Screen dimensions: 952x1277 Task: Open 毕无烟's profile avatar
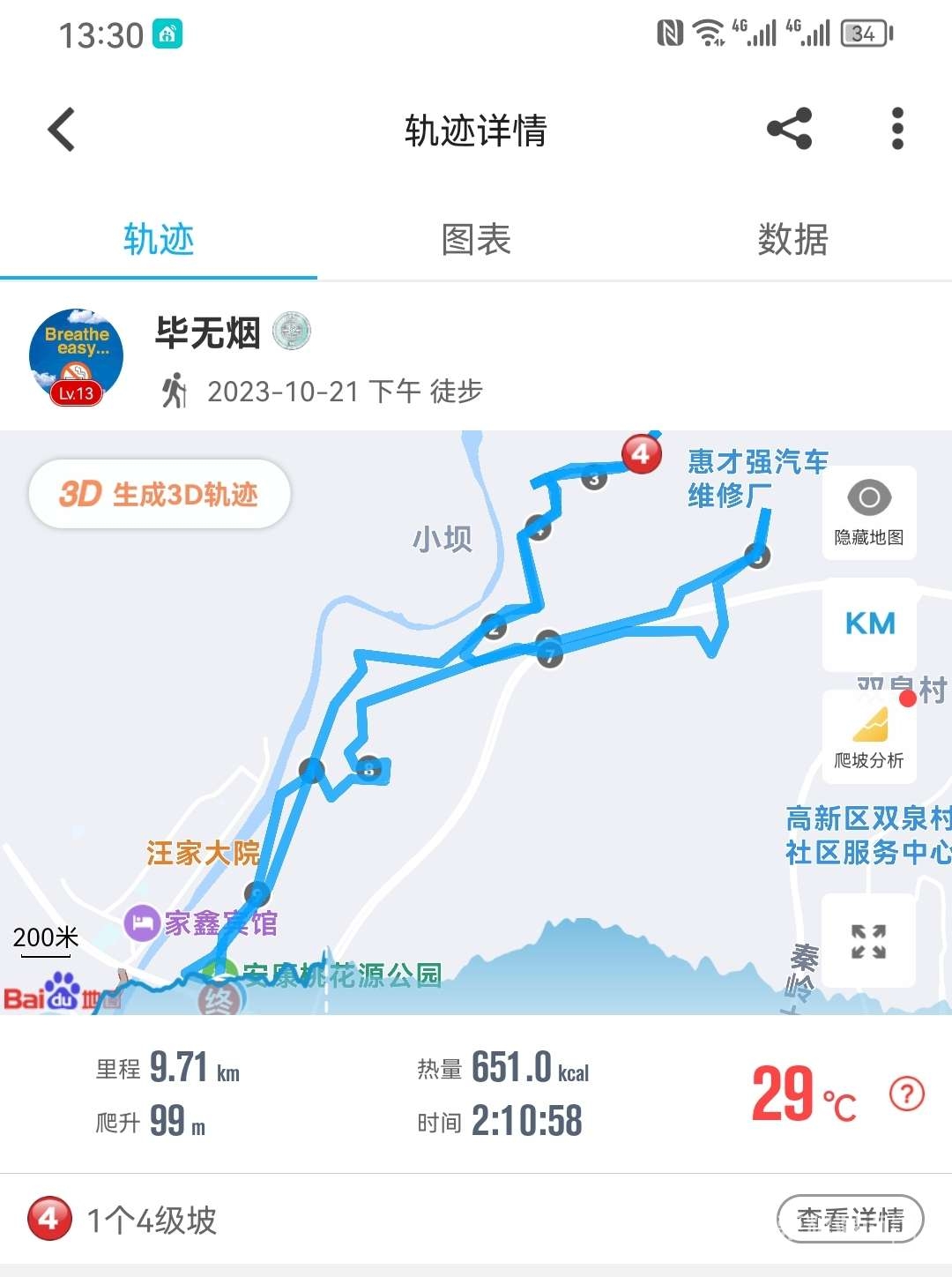(x=76, y=357)
